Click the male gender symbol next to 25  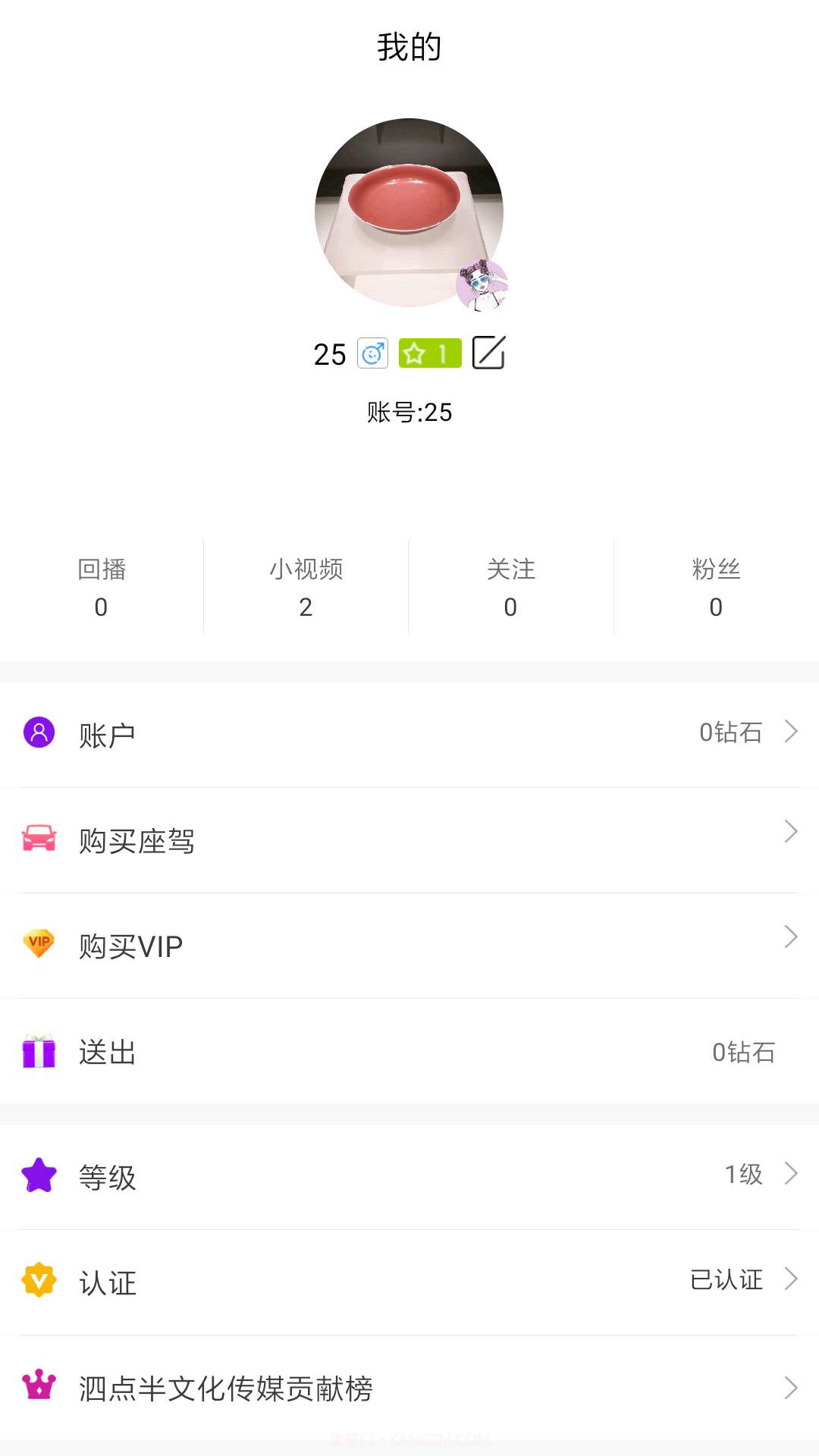coord(371,353)
